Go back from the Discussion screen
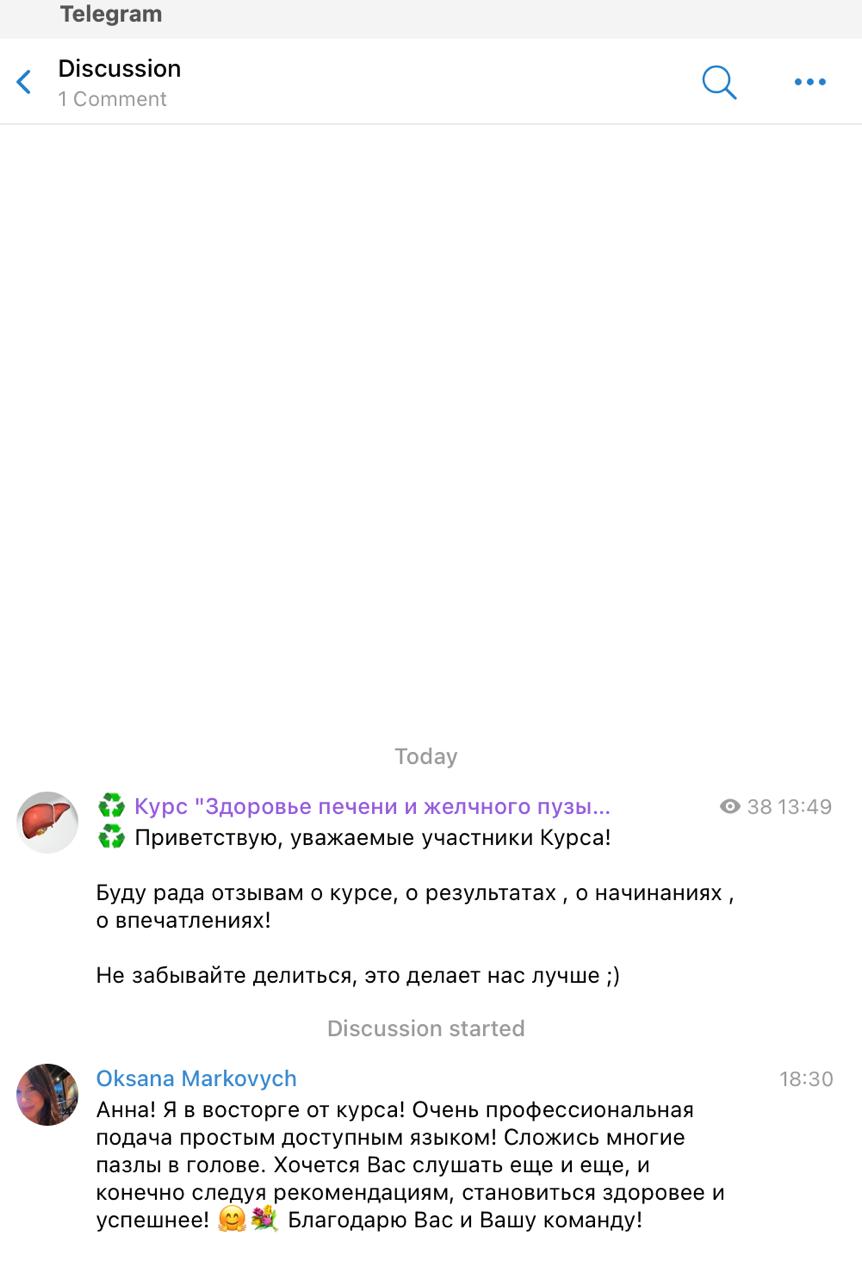The image size is (862, 1280). click(x=24, y=82)
